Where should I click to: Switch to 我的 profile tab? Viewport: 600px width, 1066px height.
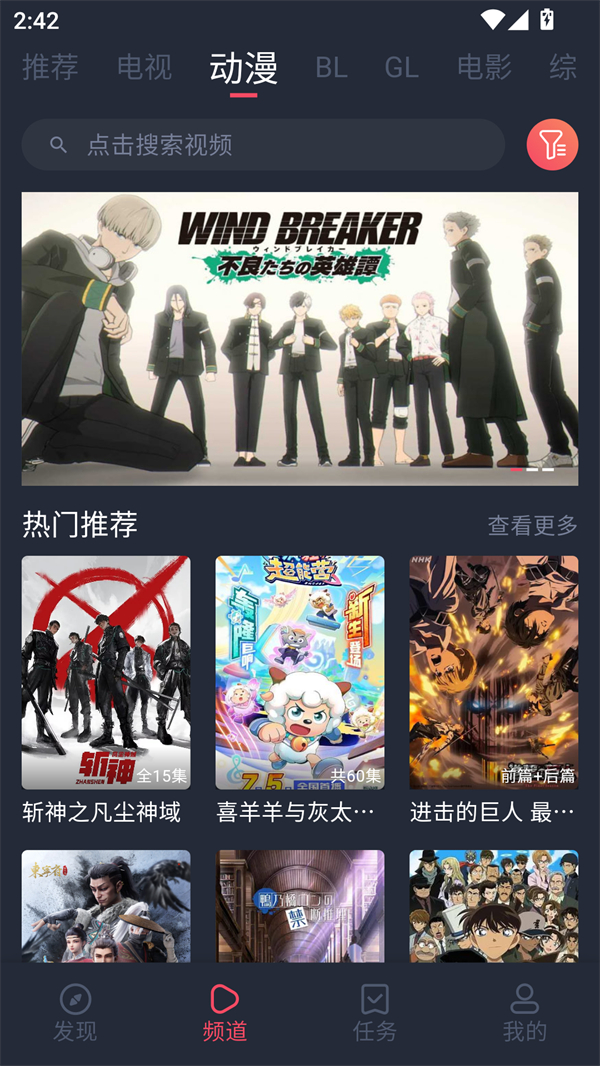click(x=525, y=1012)
